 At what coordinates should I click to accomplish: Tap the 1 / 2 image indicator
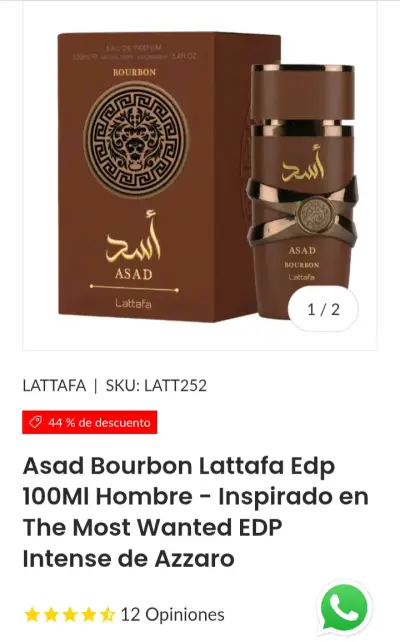coord(323,310)
